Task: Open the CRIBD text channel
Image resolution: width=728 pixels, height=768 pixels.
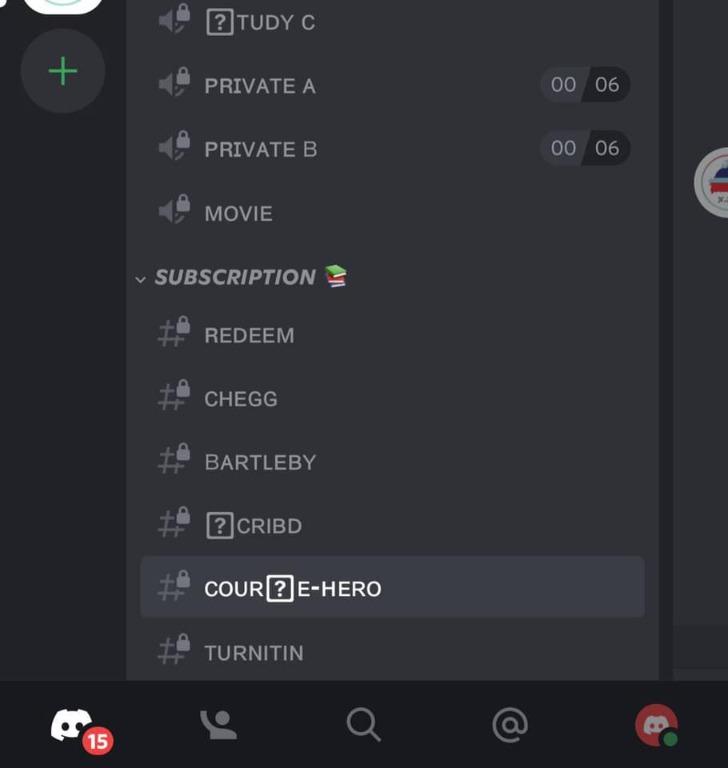Action: [254, 526]
